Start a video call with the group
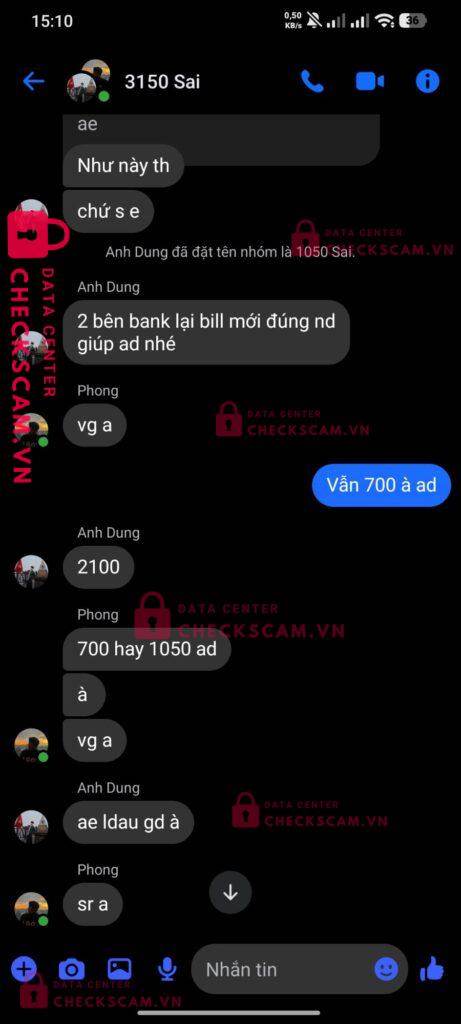461x1024 pixels. 370,82
